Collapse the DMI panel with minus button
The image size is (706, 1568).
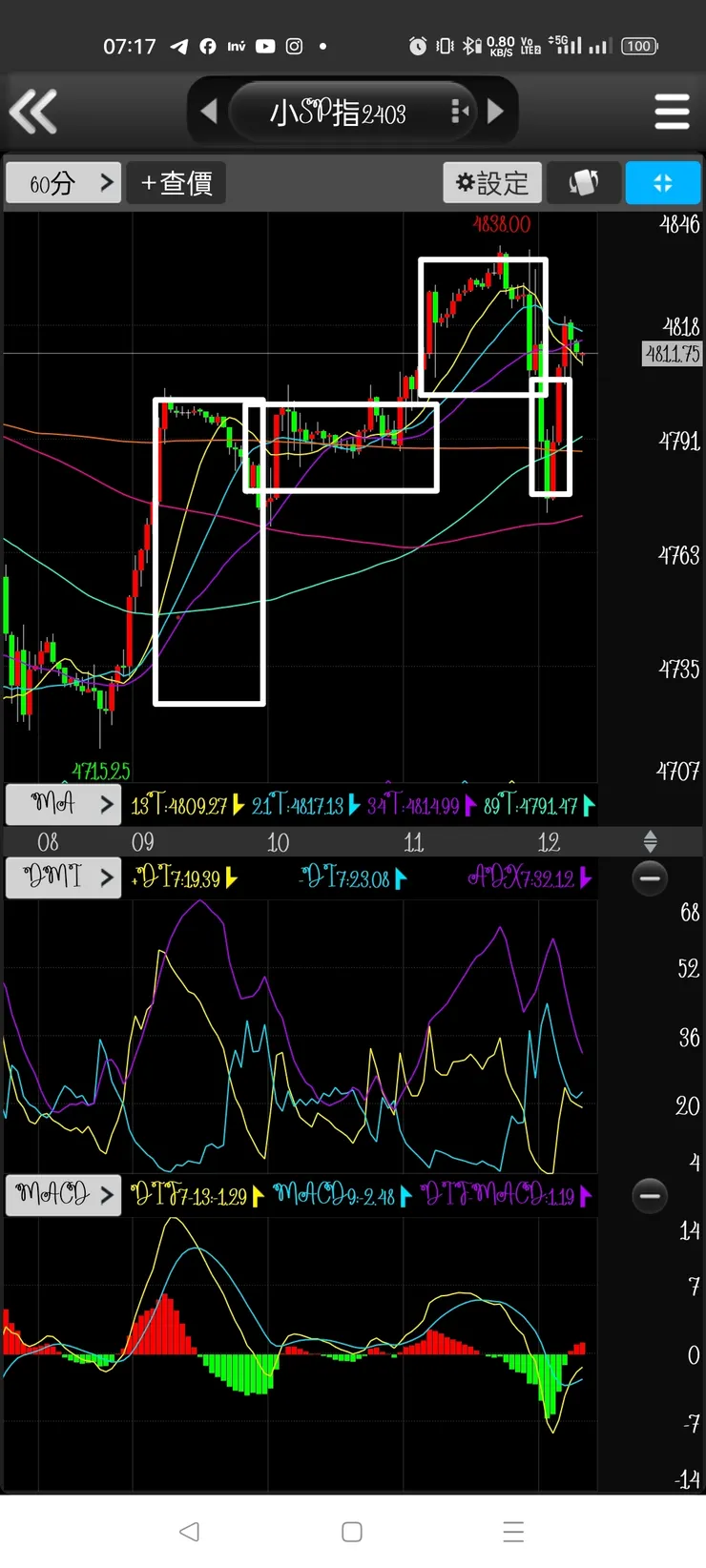tap(650, 877)
